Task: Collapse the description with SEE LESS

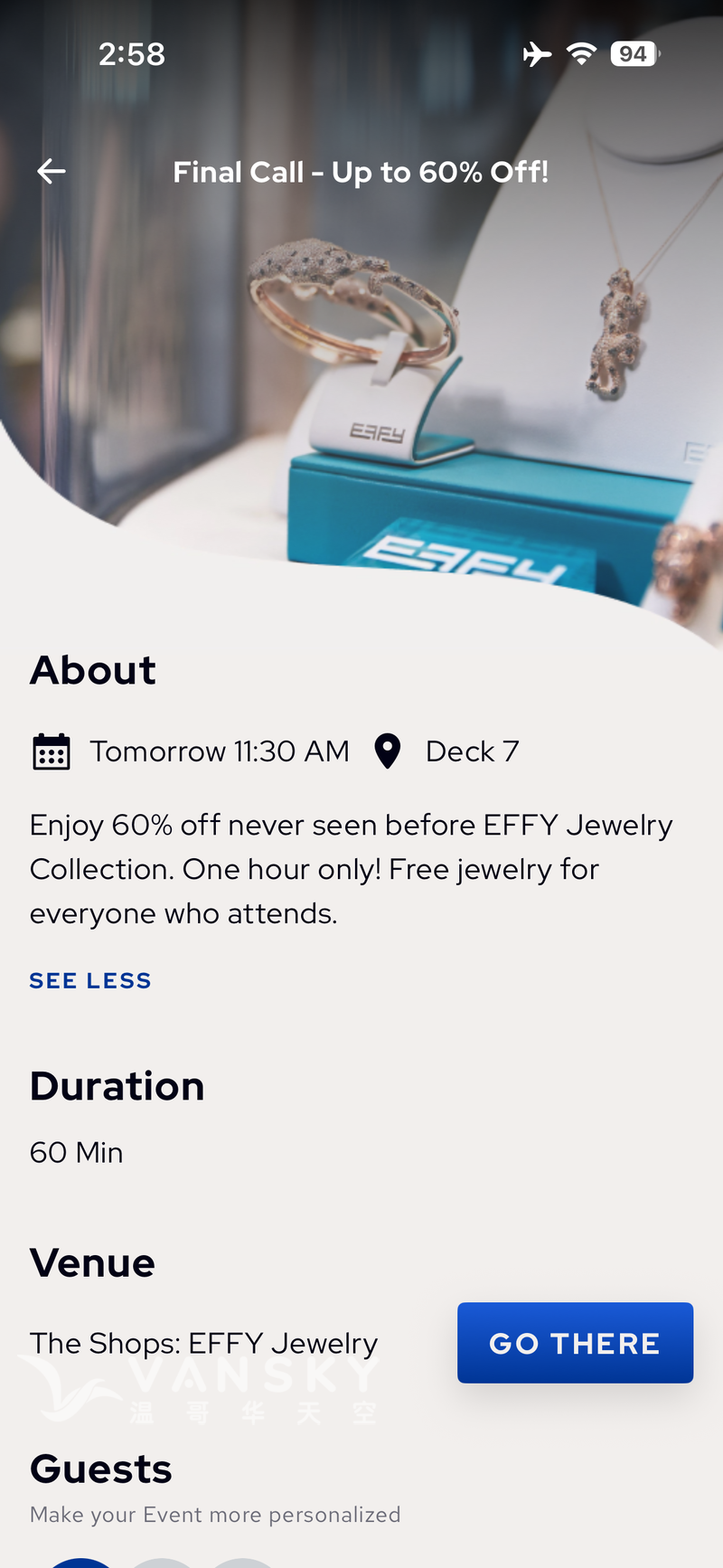Action: point(90,980)
